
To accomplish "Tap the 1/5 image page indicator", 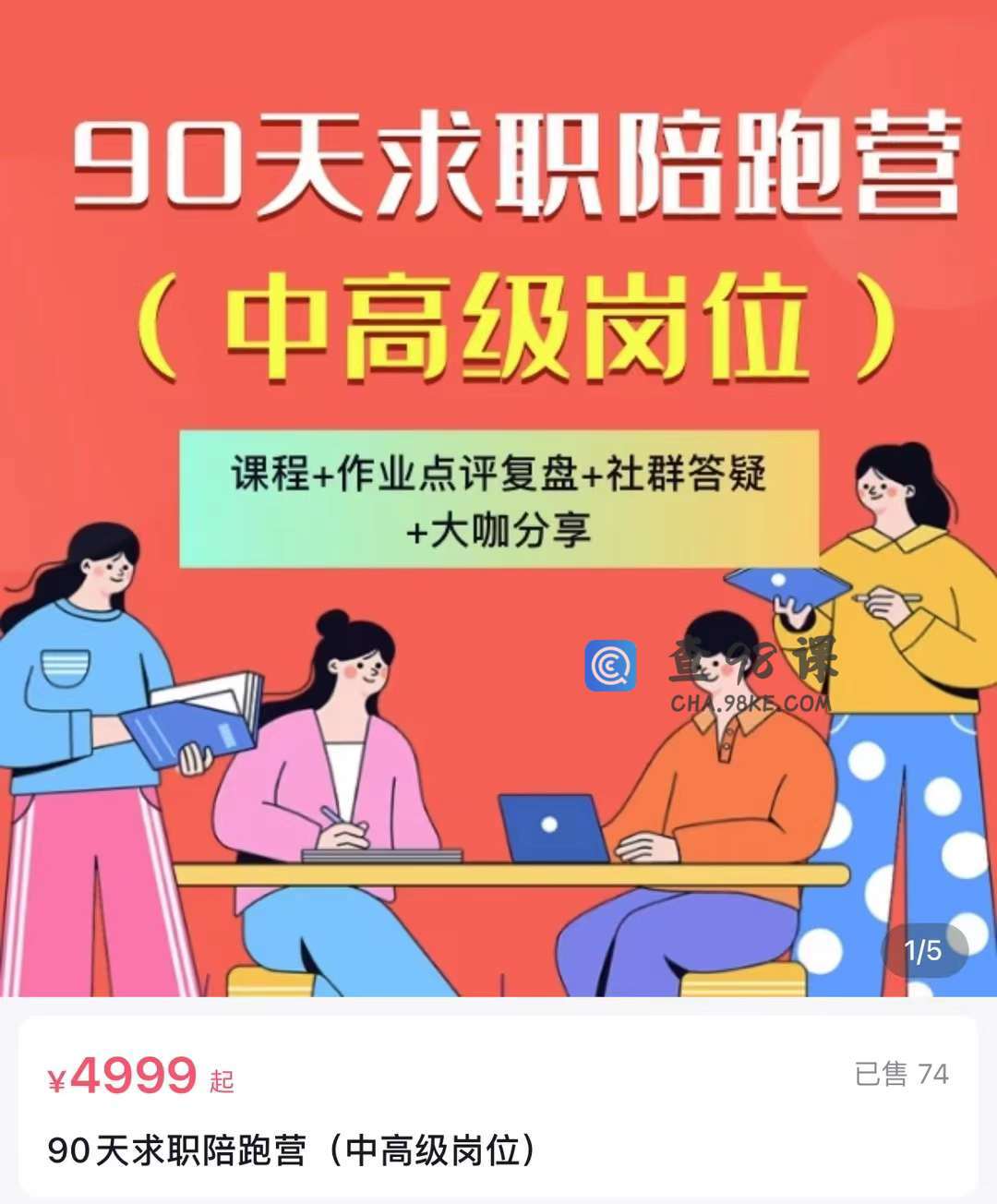I will [x=924, y=950].
